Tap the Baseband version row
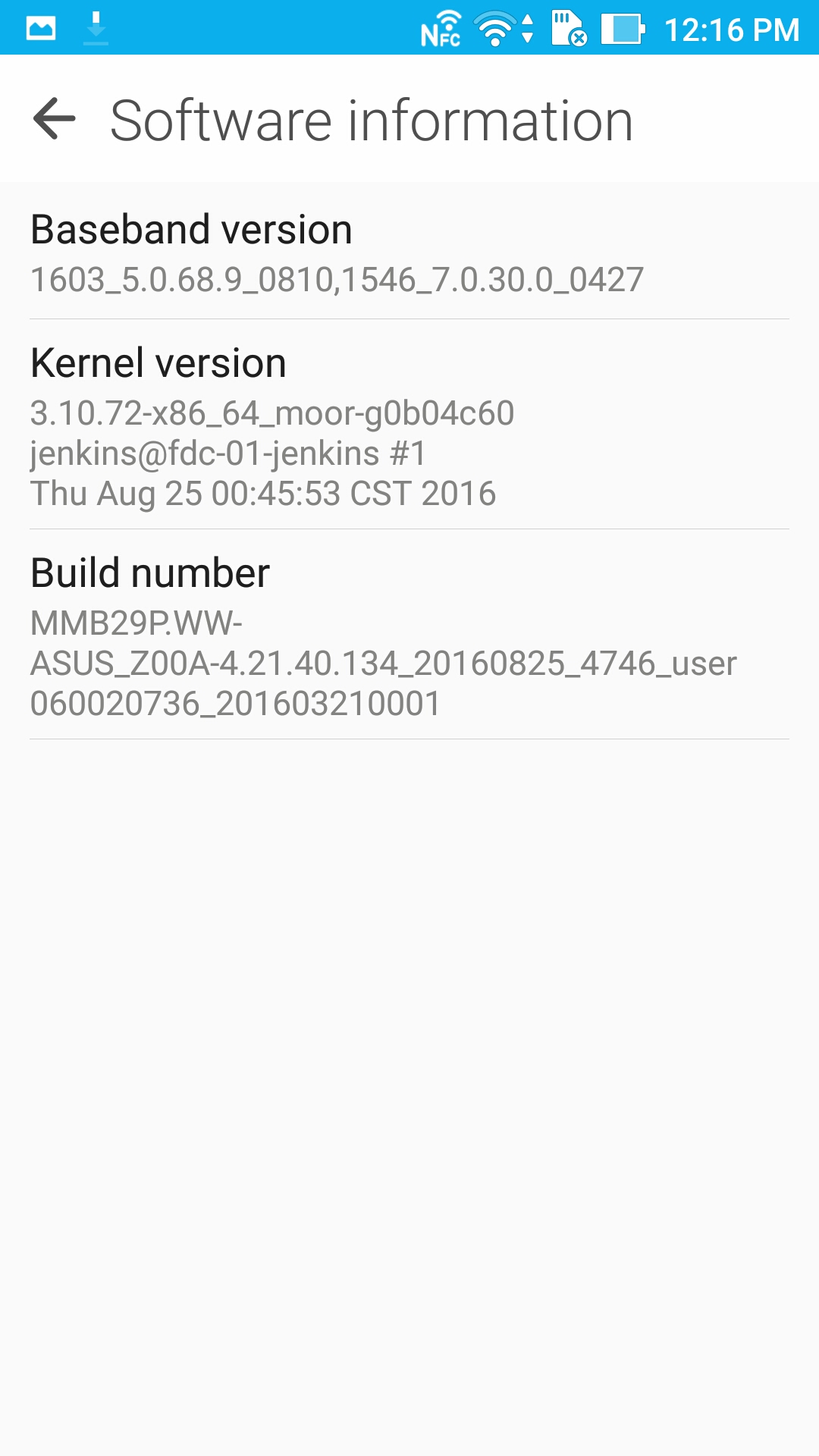819x1456 pixels. click(409, 252)
